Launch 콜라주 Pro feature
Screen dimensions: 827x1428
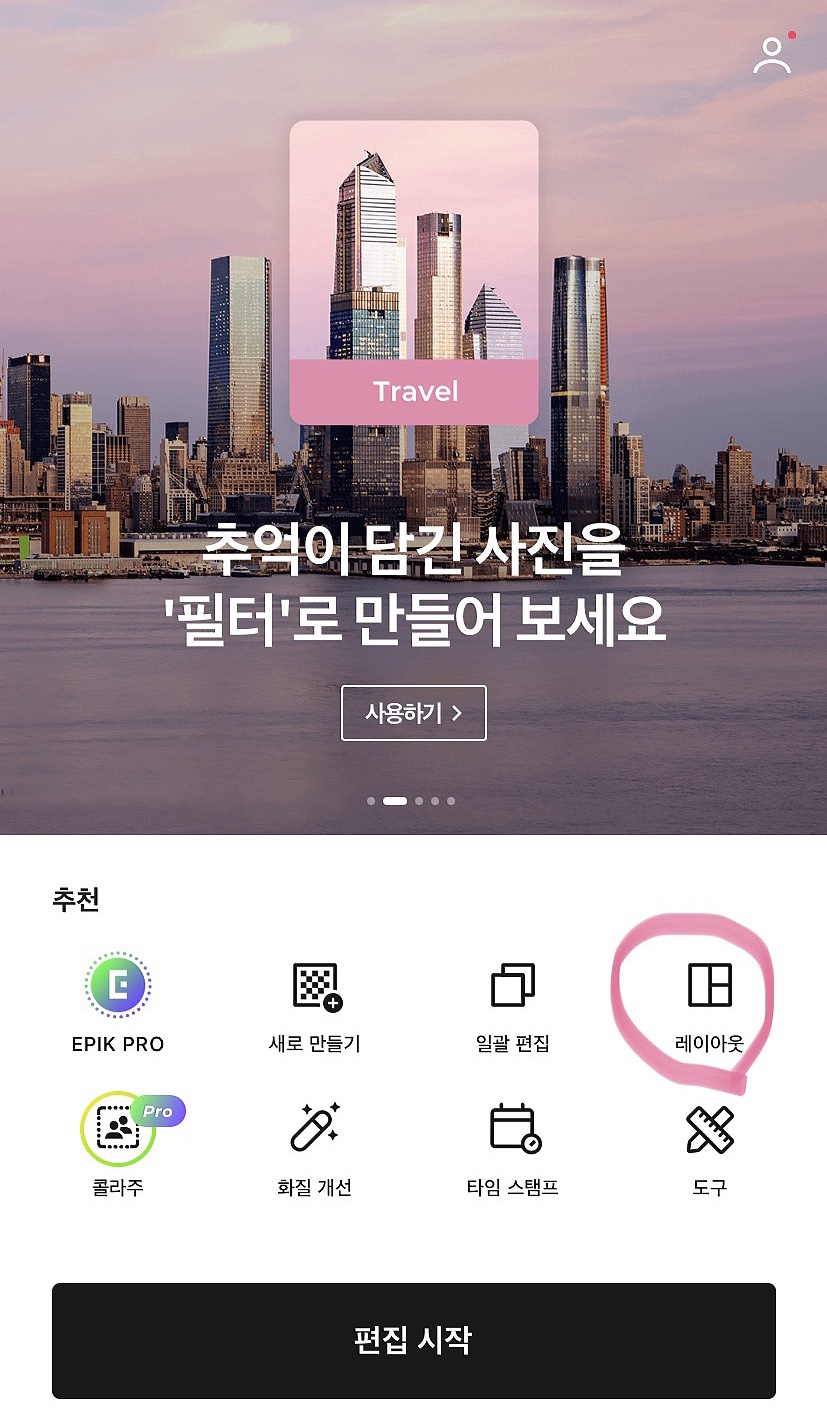(x=118, y=1145)
